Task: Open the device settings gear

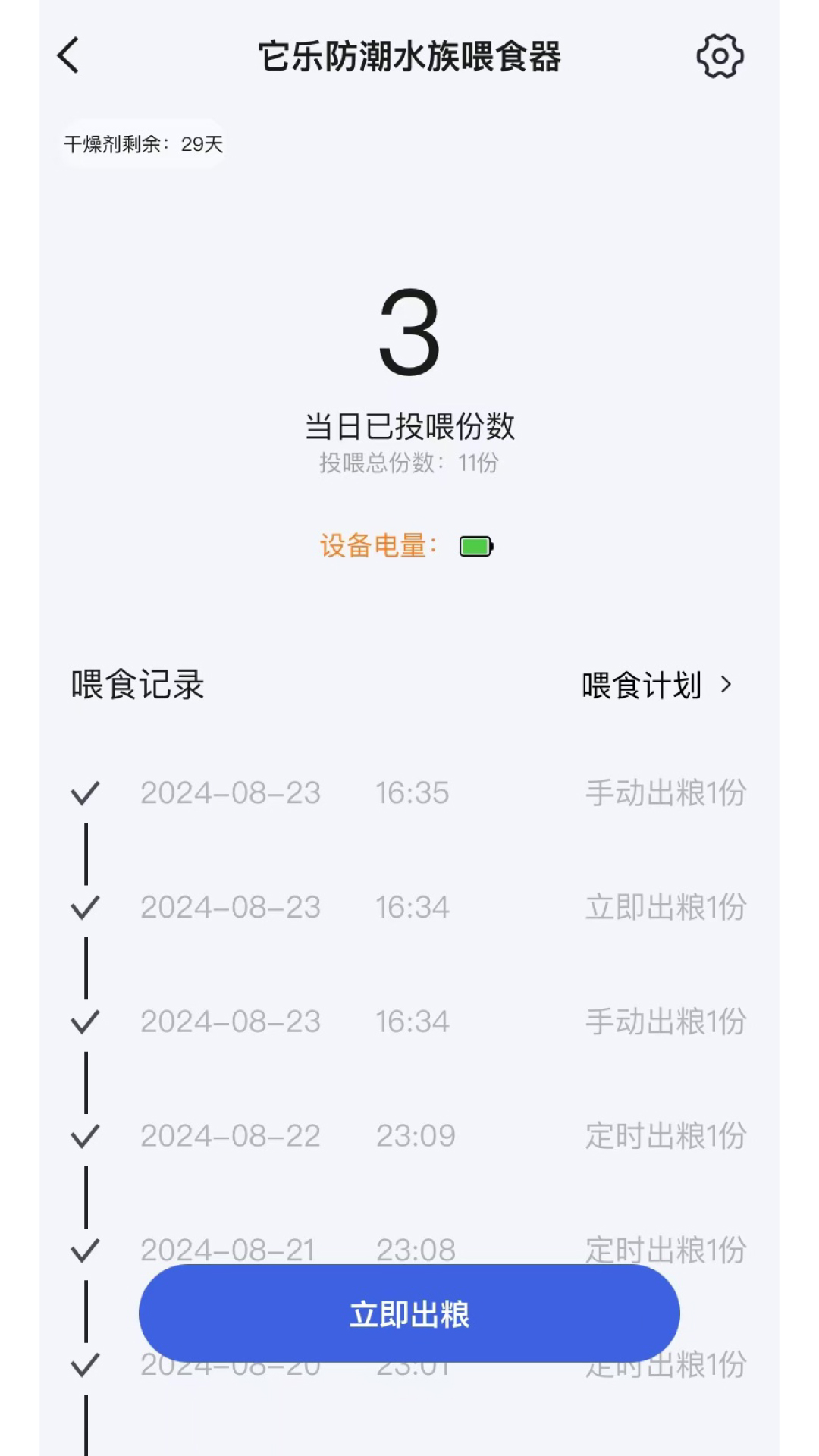Action: tap(720, 56)
